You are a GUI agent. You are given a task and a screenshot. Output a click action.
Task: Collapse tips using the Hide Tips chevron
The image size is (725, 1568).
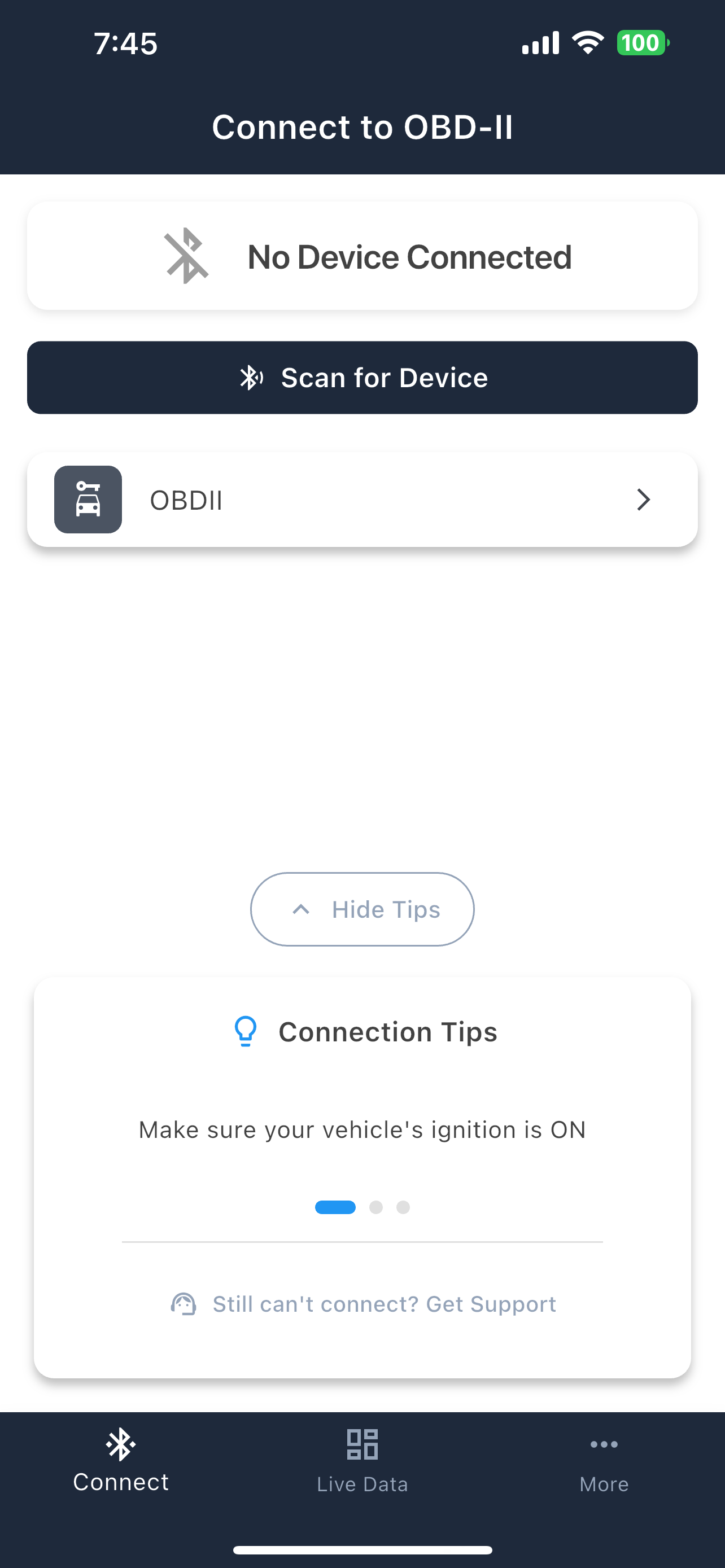coord(362,909)
